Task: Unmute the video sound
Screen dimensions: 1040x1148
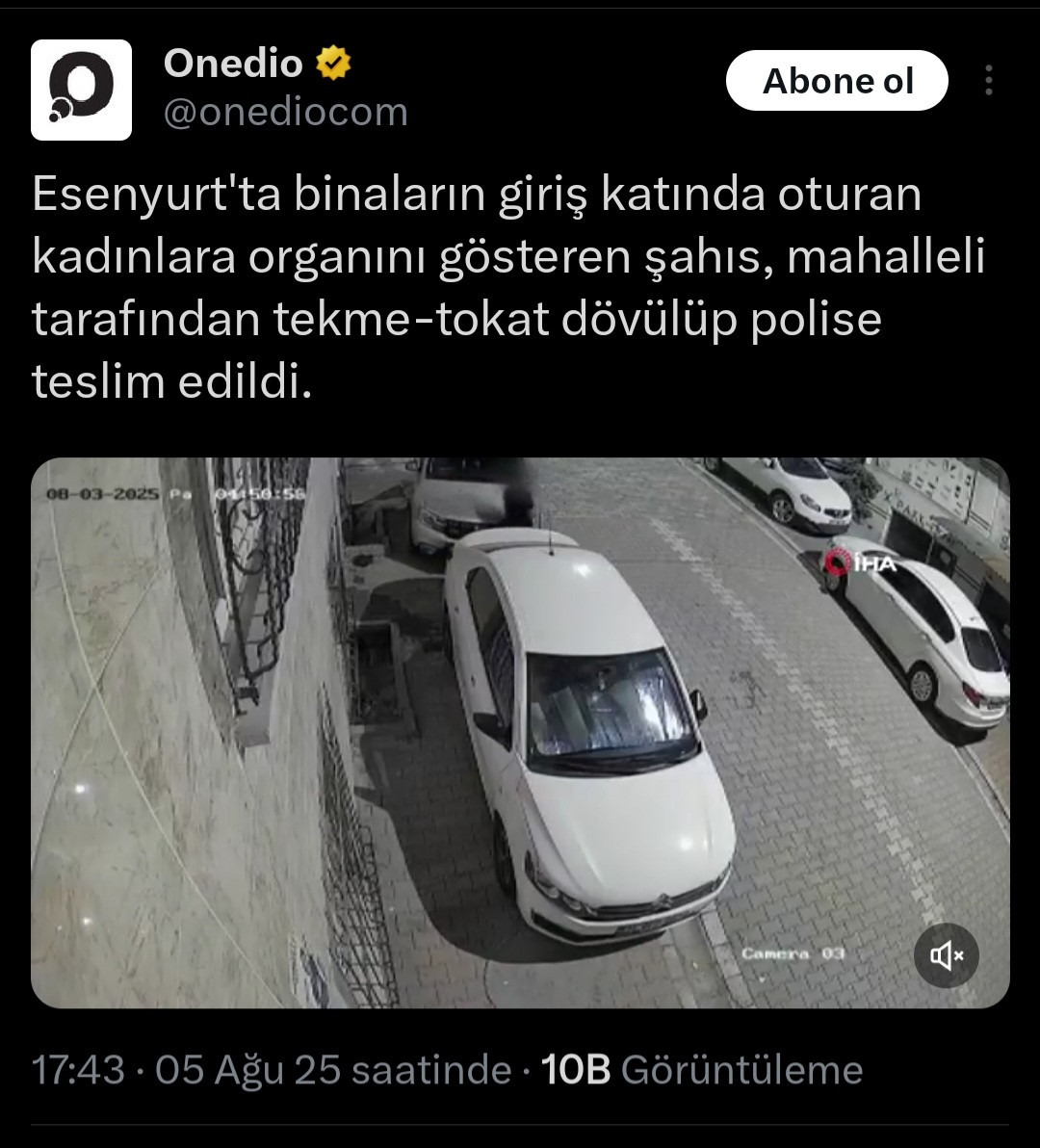Action: [x=946, y=955]
